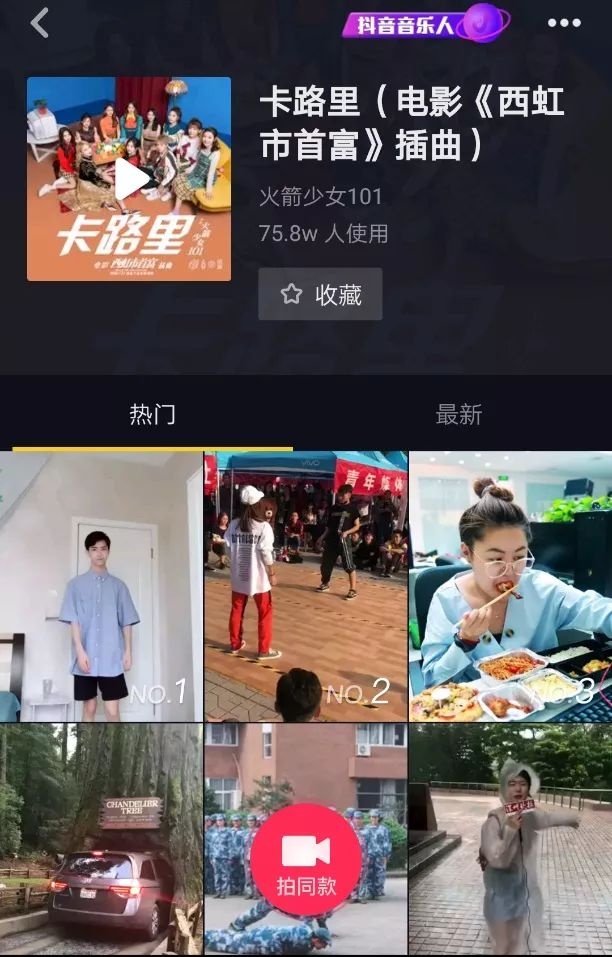This screenshot has height=957, width=612.
Task: Play the 卡路里 song preview
Action: pos(129,179)
